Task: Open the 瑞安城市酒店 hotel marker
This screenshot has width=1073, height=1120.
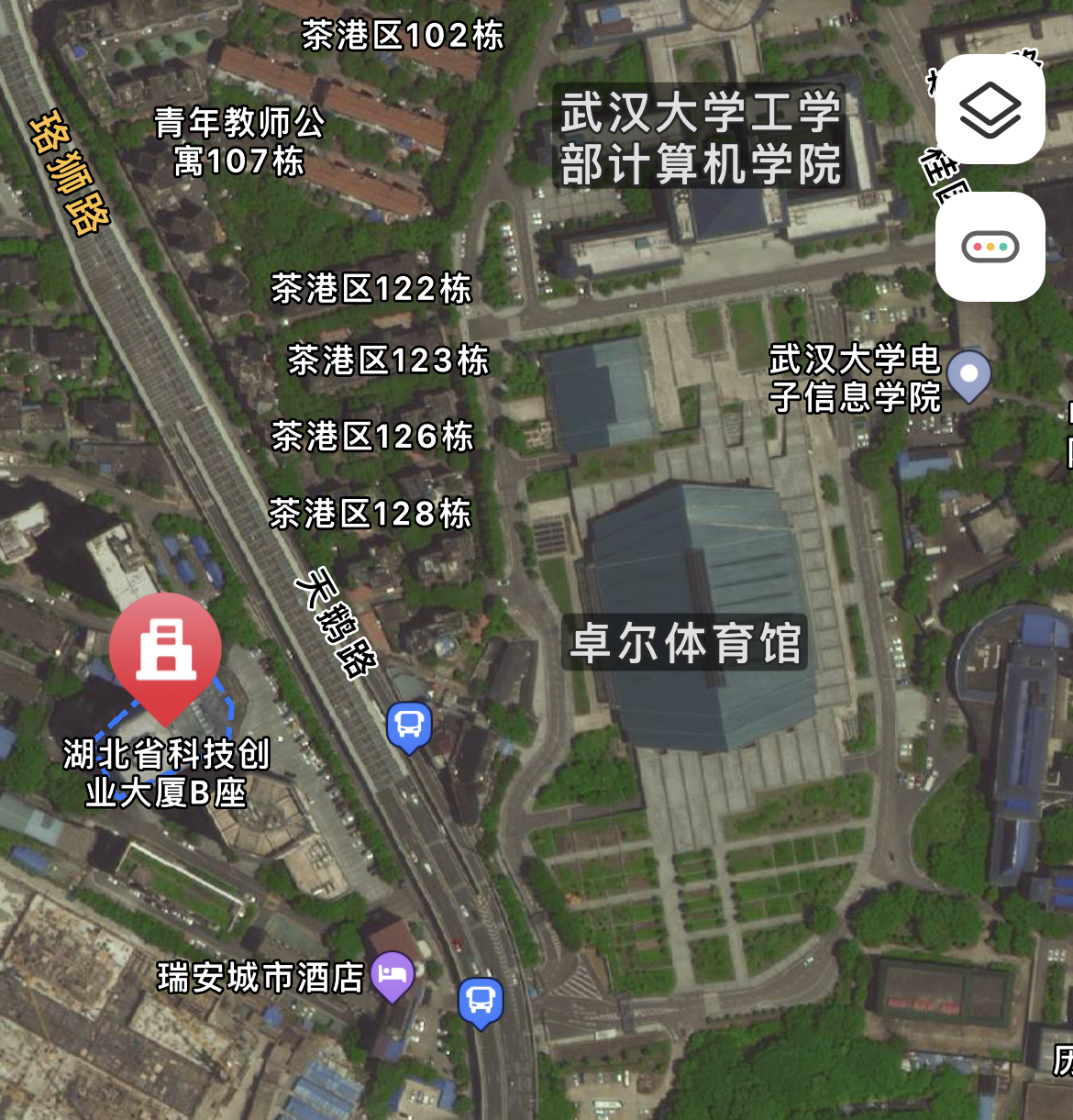Action: point(393,974)
